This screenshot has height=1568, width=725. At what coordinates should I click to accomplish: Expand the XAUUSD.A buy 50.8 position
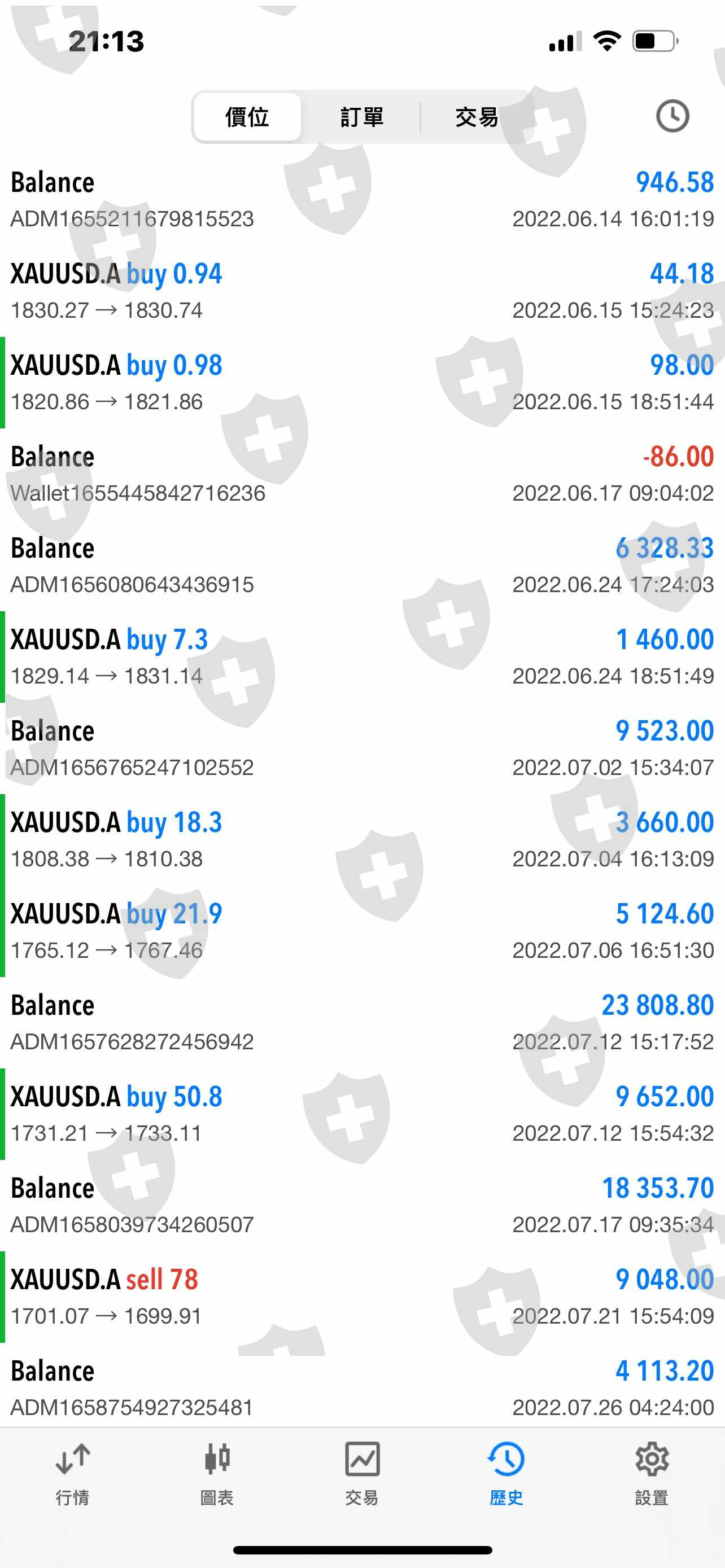click(x=362, y=1114)
